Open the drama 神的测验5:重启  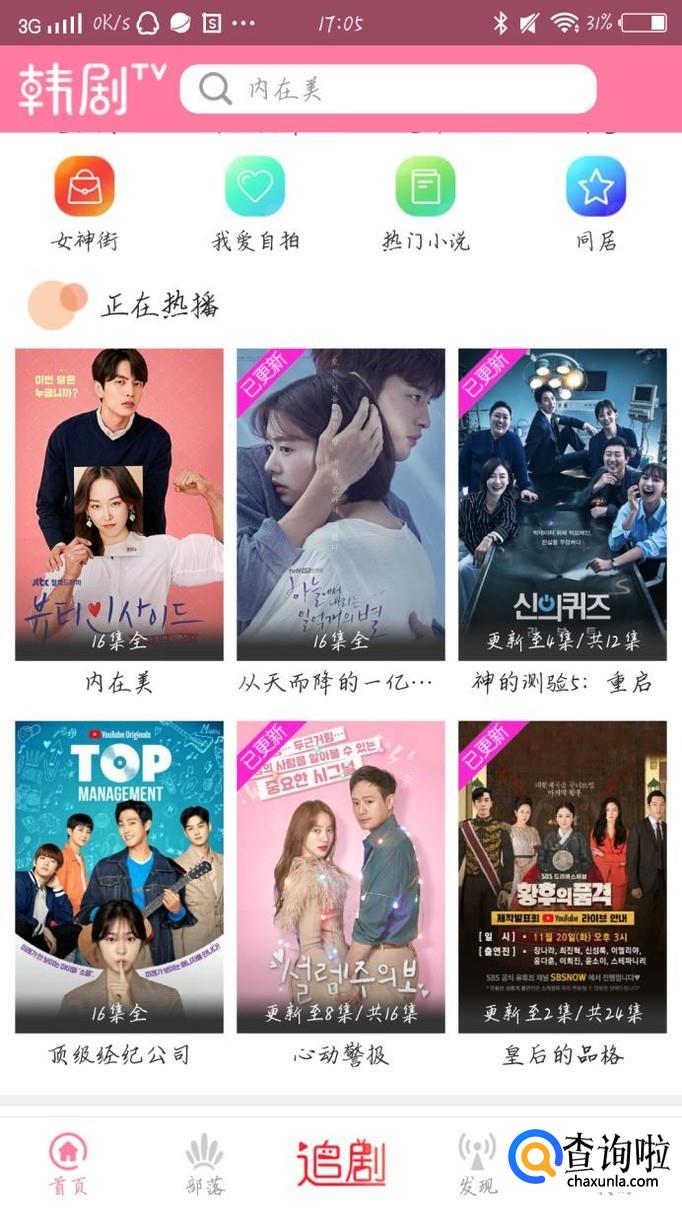tap(562, 504)
